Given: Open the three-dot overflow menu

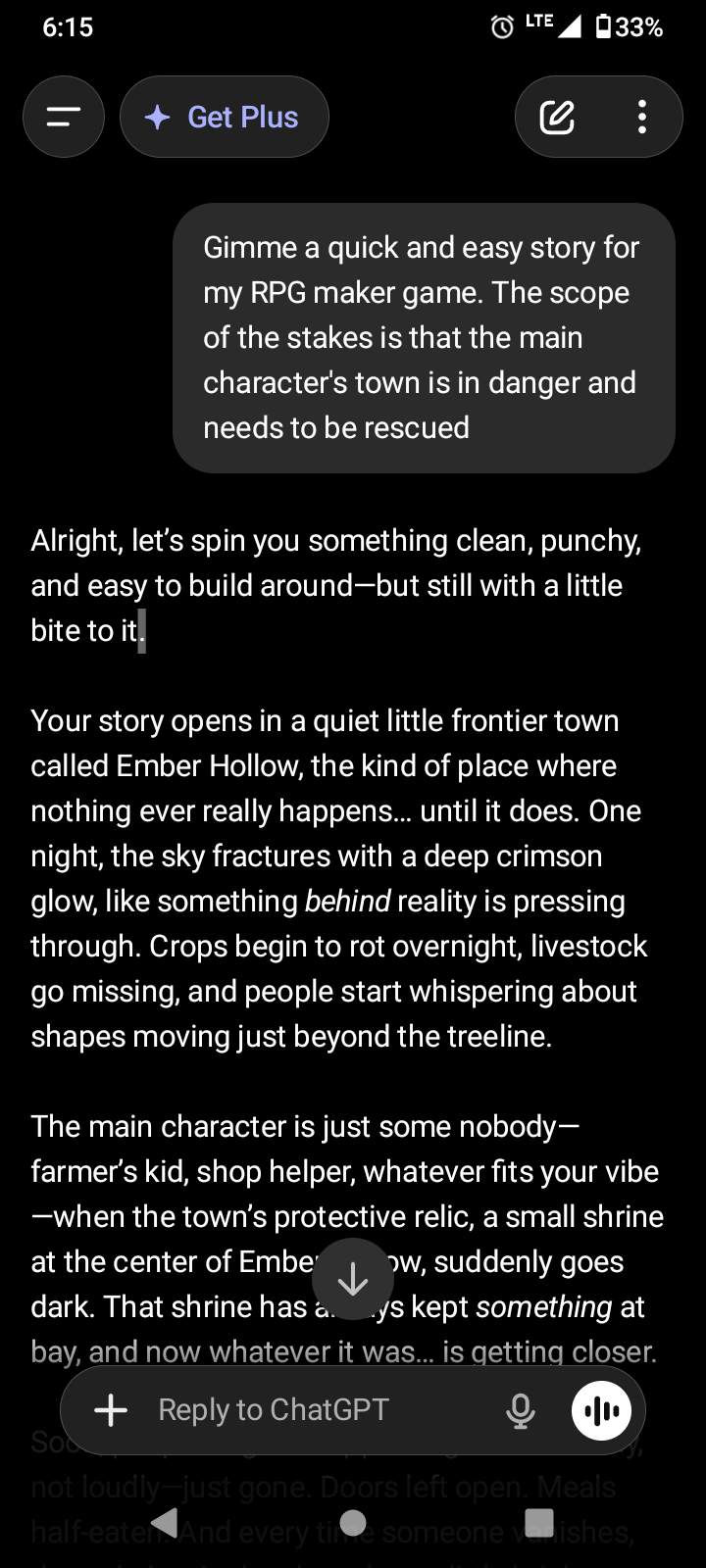Looking at the screenshot, I should [x=641, y=118].
